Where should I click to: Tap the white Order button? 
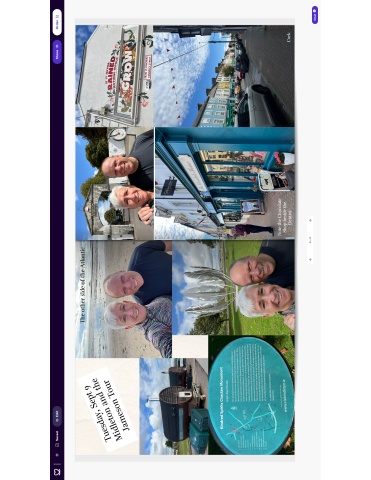tap(57, 22)
